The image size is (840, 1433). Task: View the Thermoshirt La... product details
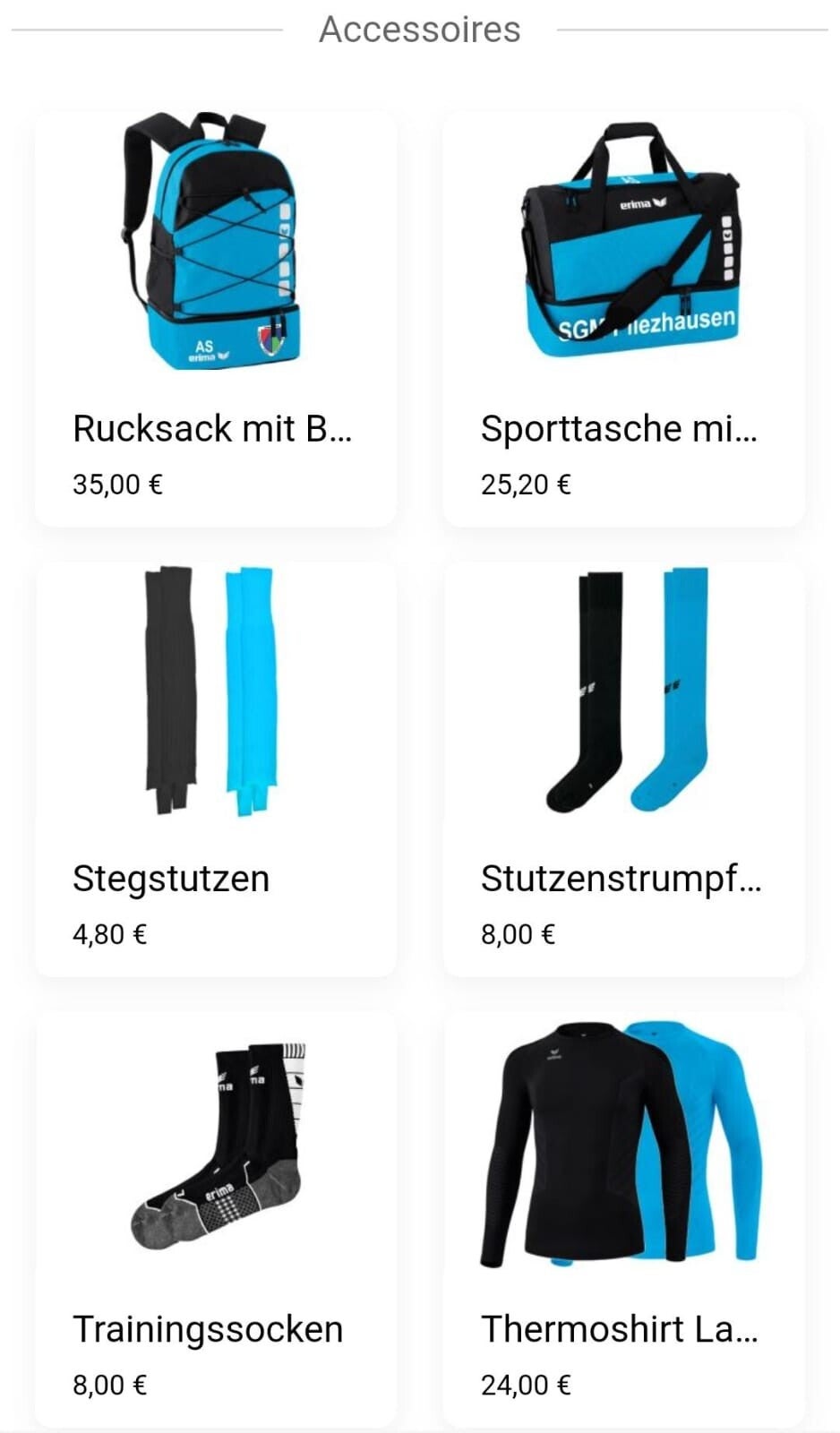pyautogui.click(x=623, y=1218)
